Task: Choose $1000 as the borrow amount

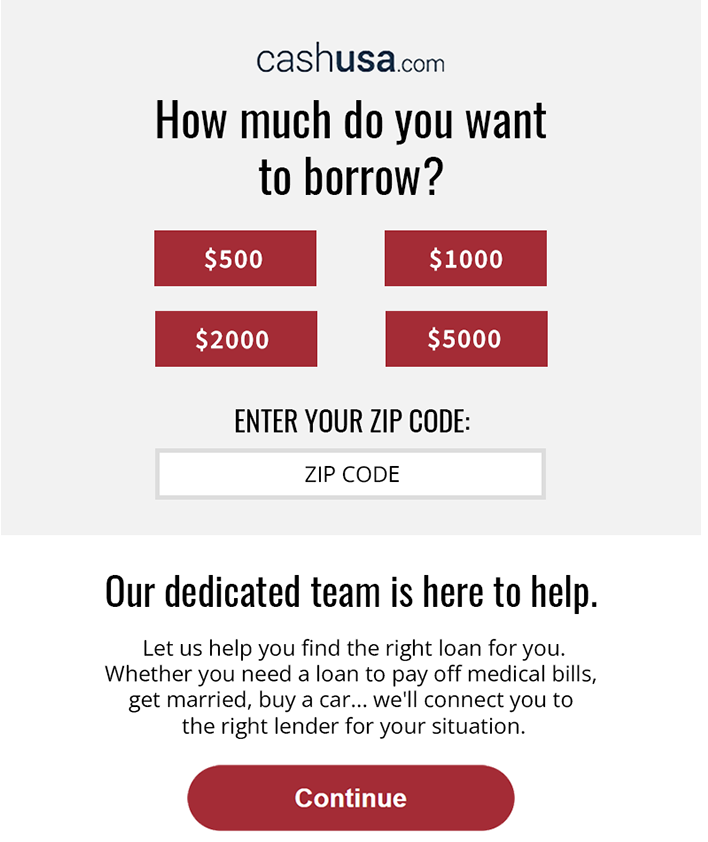Action: [465, 259]
